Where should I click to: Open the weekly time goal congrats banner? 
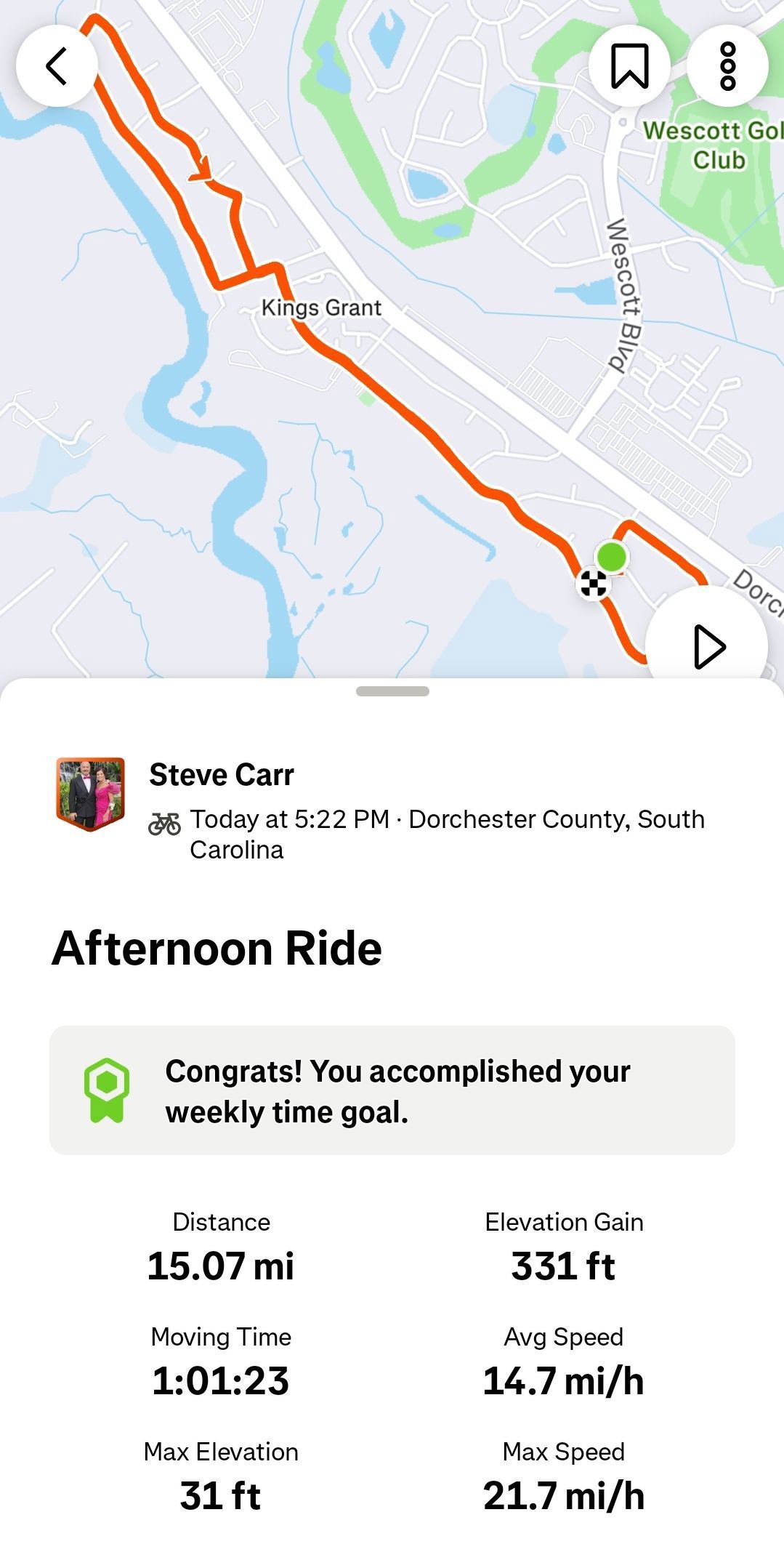click(392, 1090)
